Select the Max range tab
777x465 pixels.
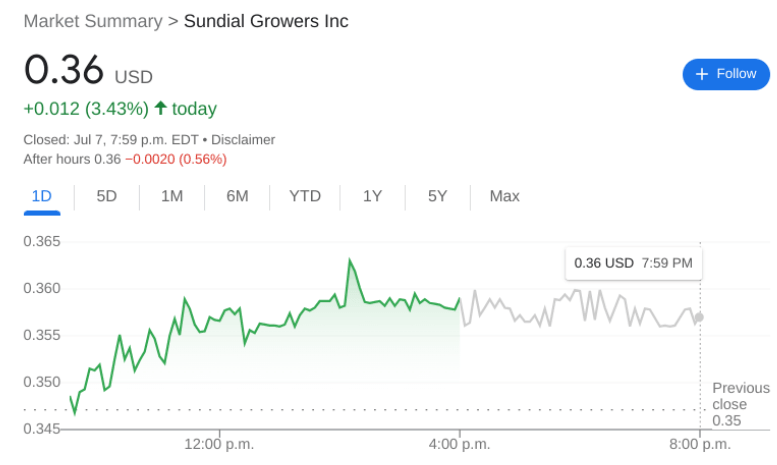tap(504, 196)
